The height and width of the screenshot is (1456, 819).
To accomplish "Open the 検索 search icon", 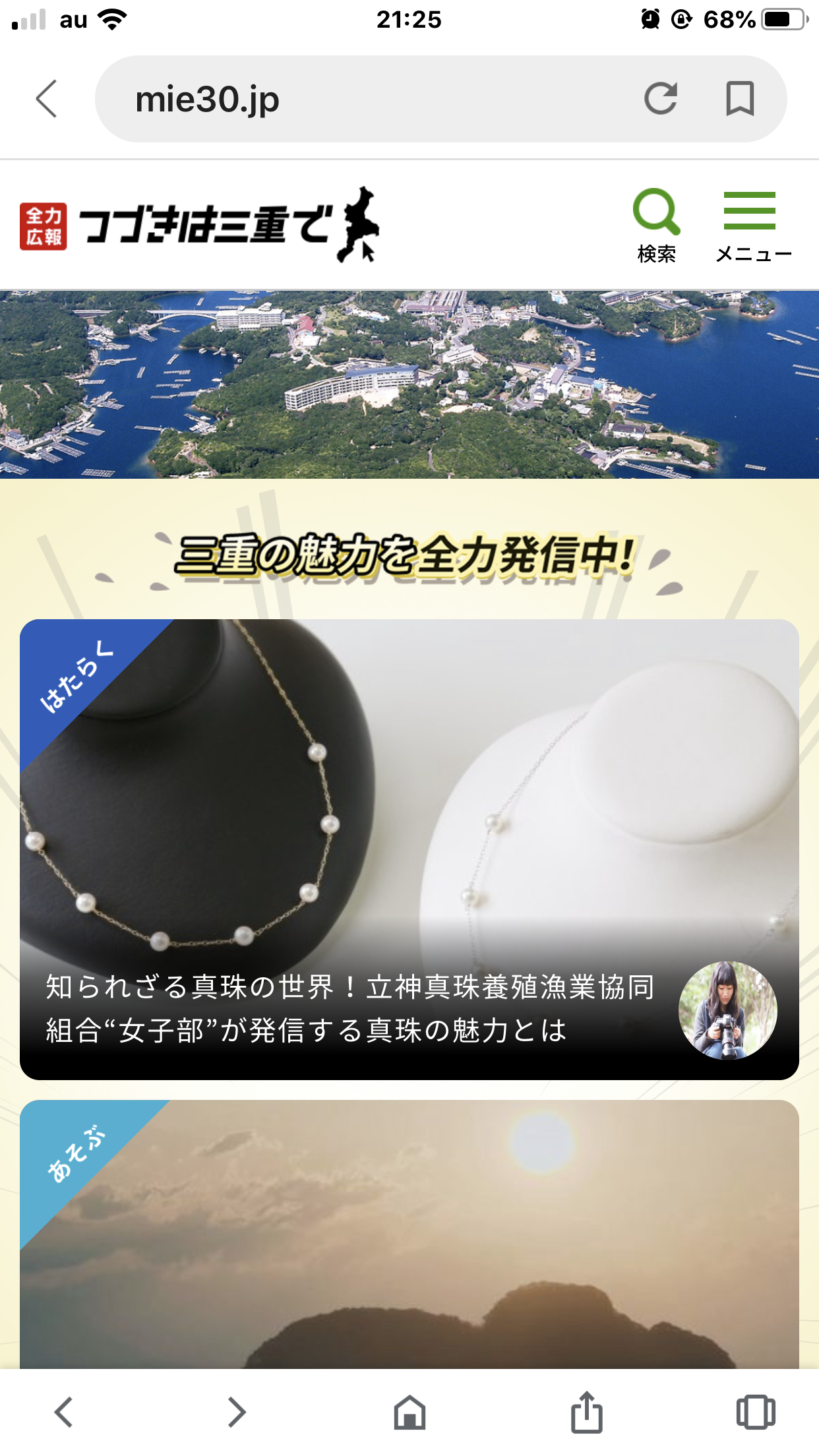I will (656, 225).
